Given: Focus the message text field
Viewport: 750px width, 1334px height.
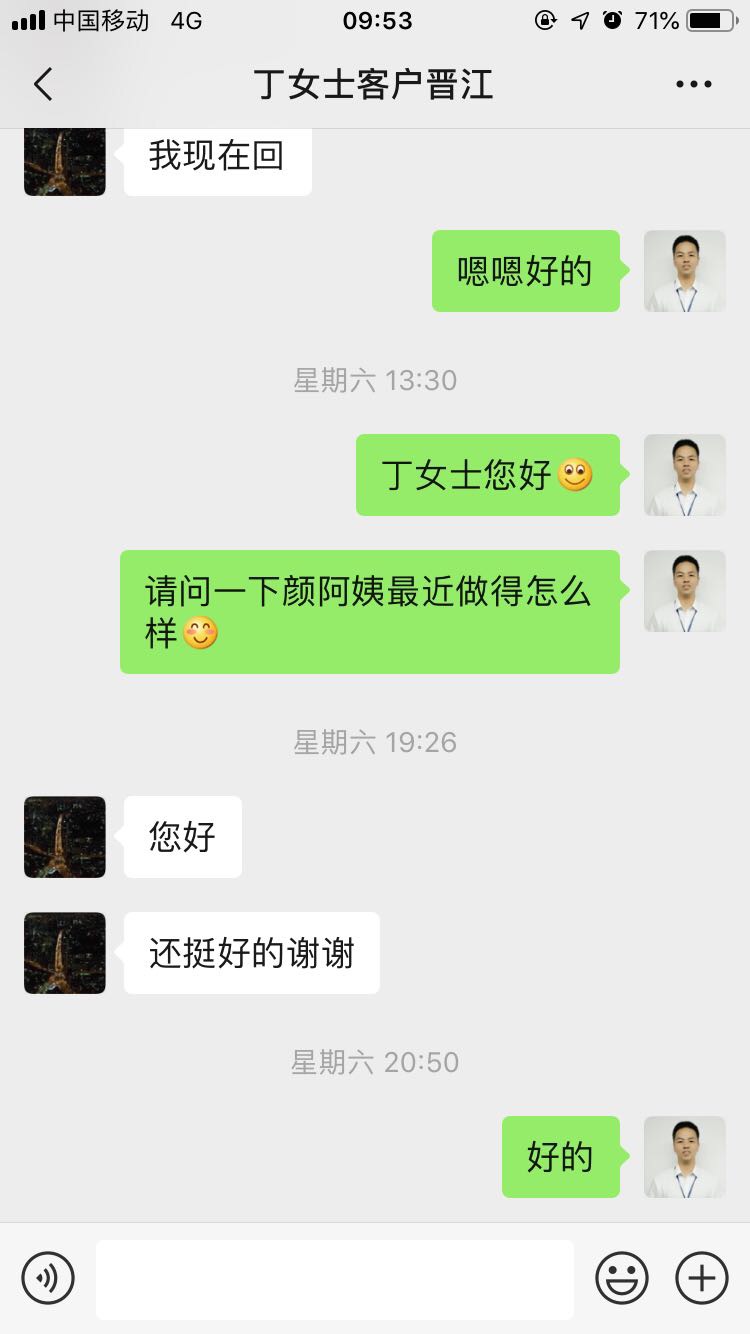Looking at the screenshot, I should pyautogui.click(x=335, y=1279).
